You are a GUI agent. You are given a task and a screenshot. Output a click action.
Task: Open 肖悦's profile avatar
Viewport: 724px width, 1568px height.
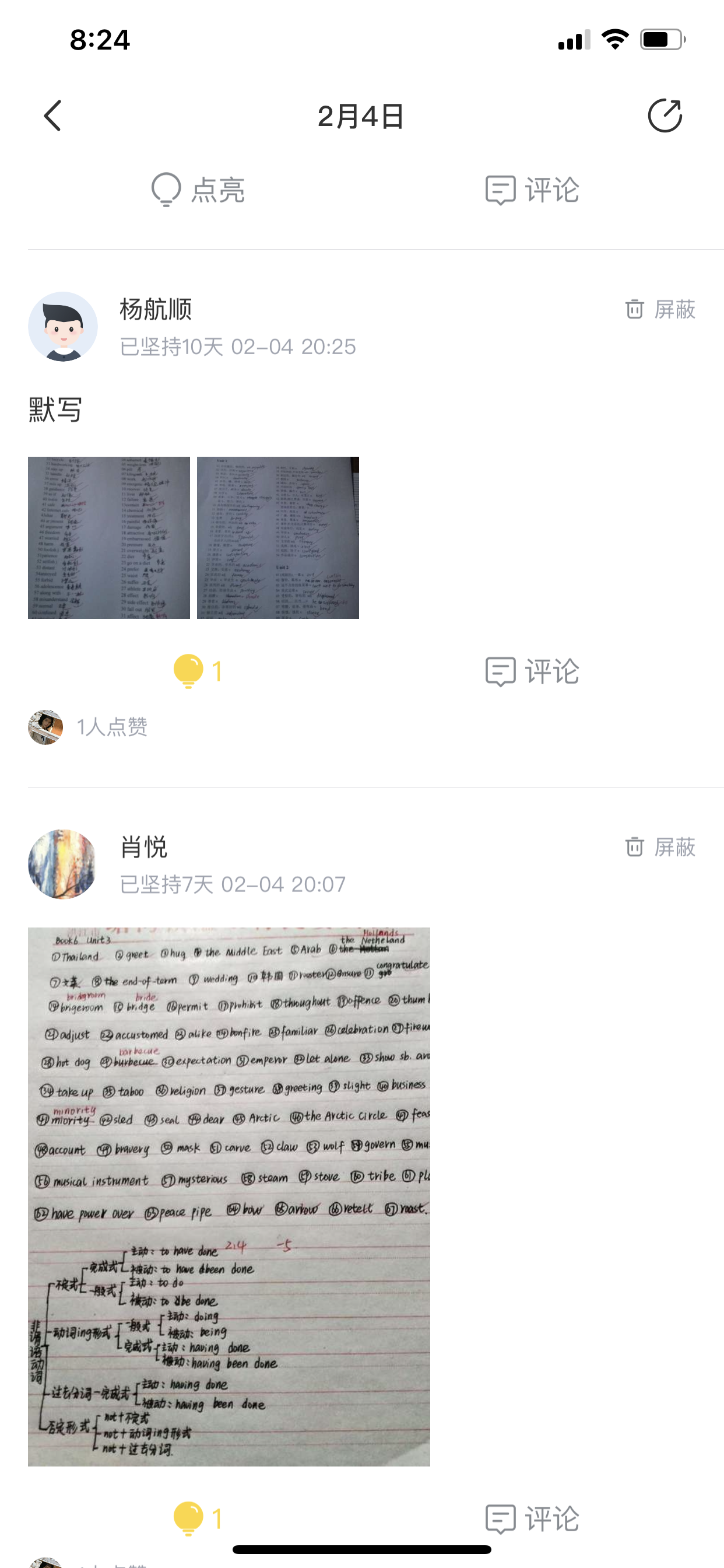click(x=63, y=864)
